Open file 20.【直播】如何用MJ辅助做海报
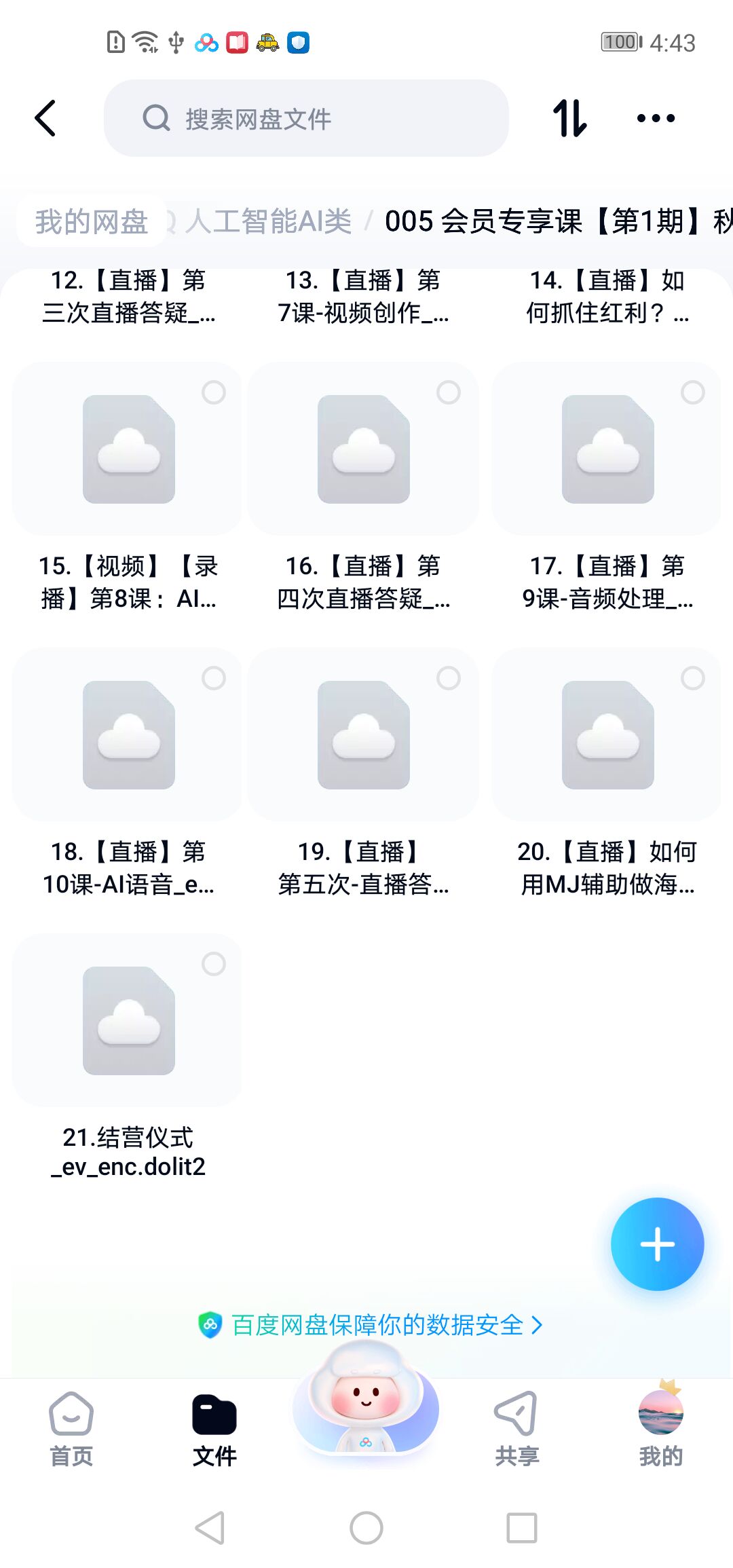The height and width of the screenshot is (1568, 733). 607,735
